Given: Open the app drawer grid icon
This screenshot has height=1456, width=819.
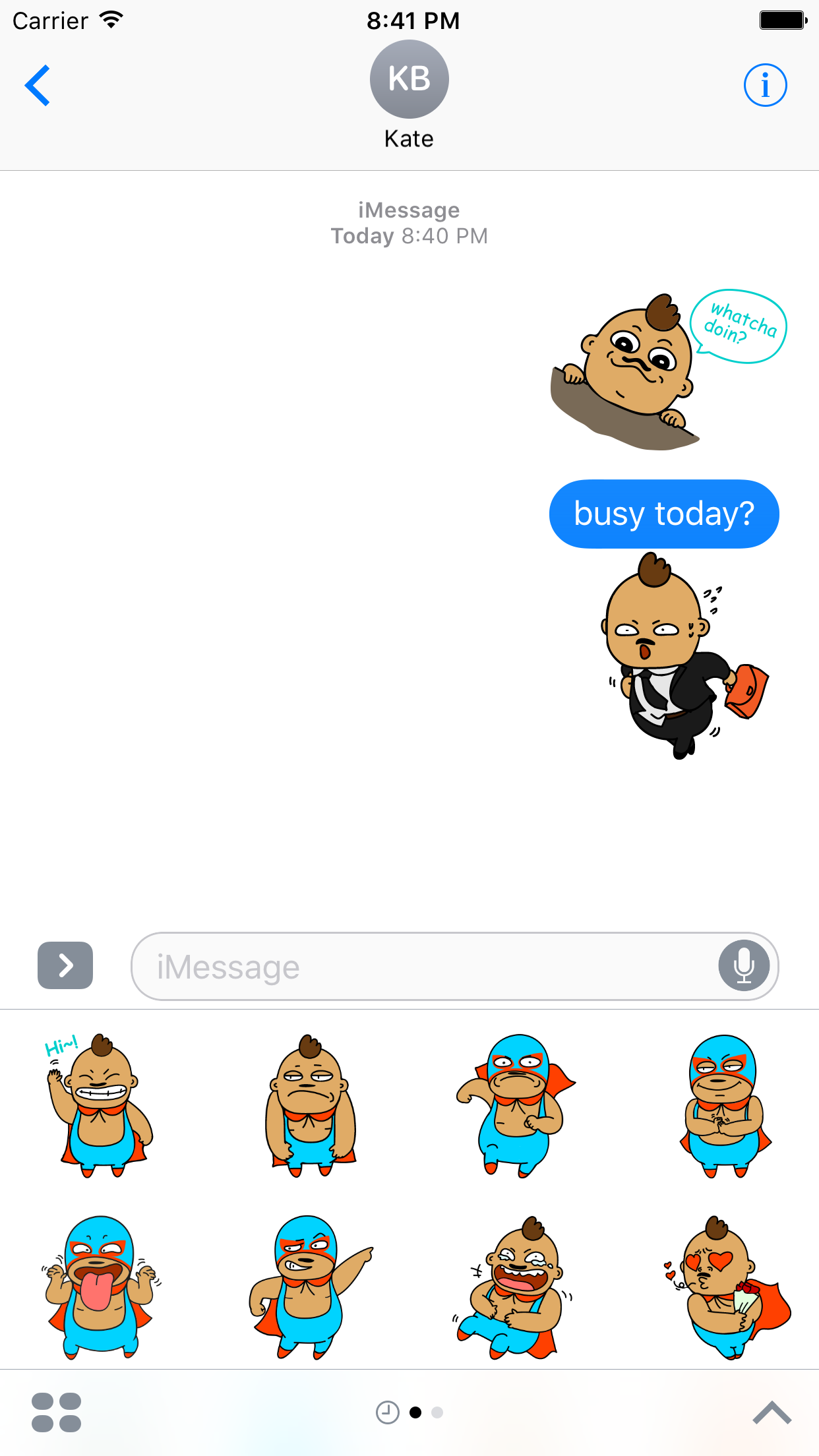Looking at the screenshot, I should (x=57, y=1412).
